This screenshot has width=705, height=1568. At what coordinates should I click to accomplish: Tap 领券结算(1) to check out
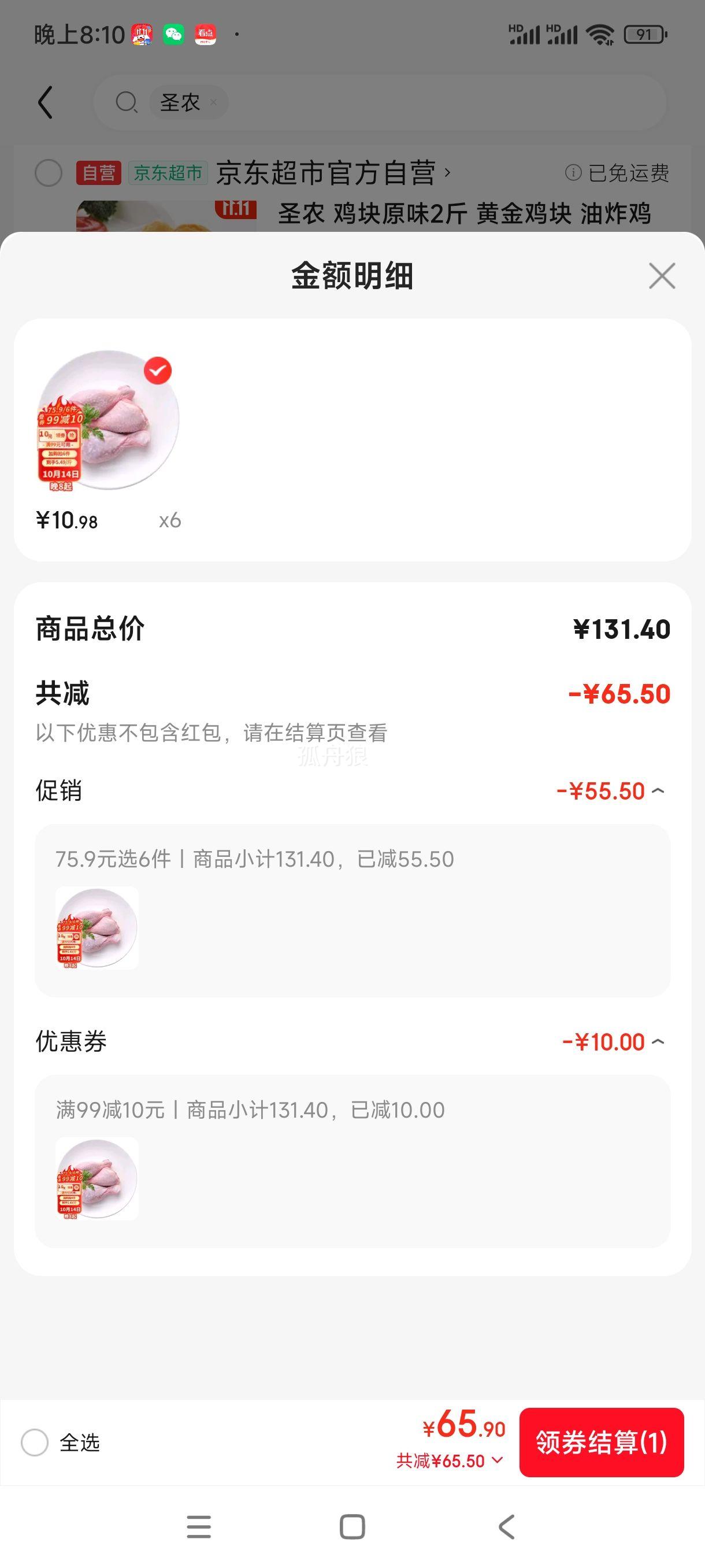601,1442
